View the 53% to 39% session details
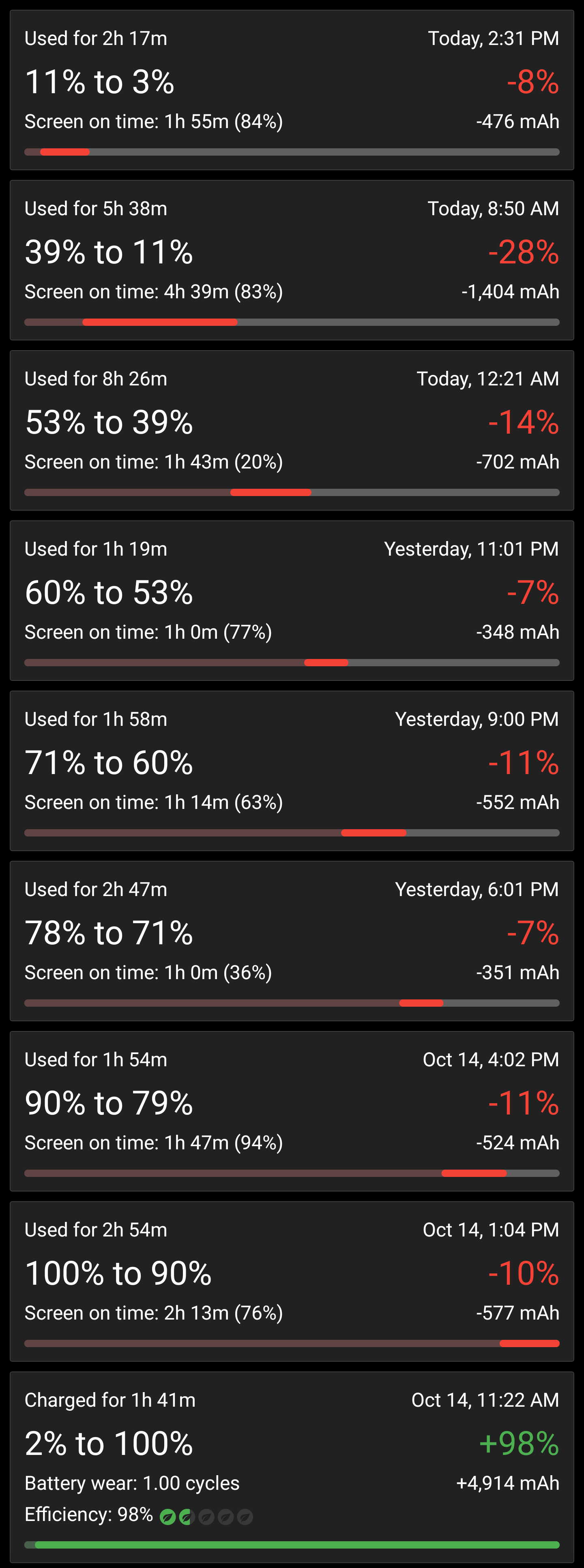 click(292, 430)
